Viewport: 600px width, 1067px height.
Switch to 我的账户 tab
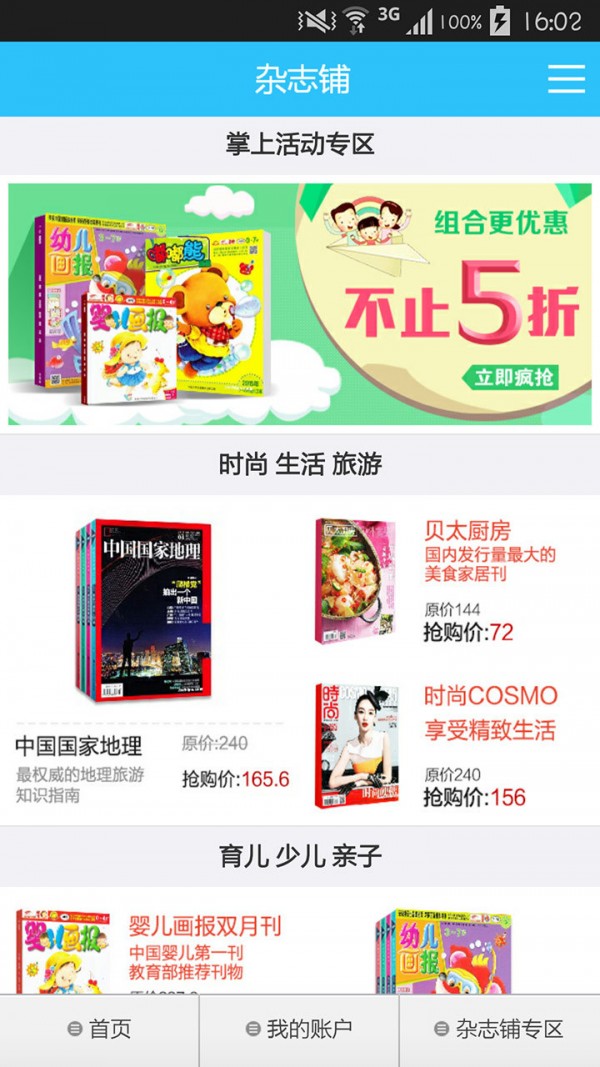(x=299, y=1030)
